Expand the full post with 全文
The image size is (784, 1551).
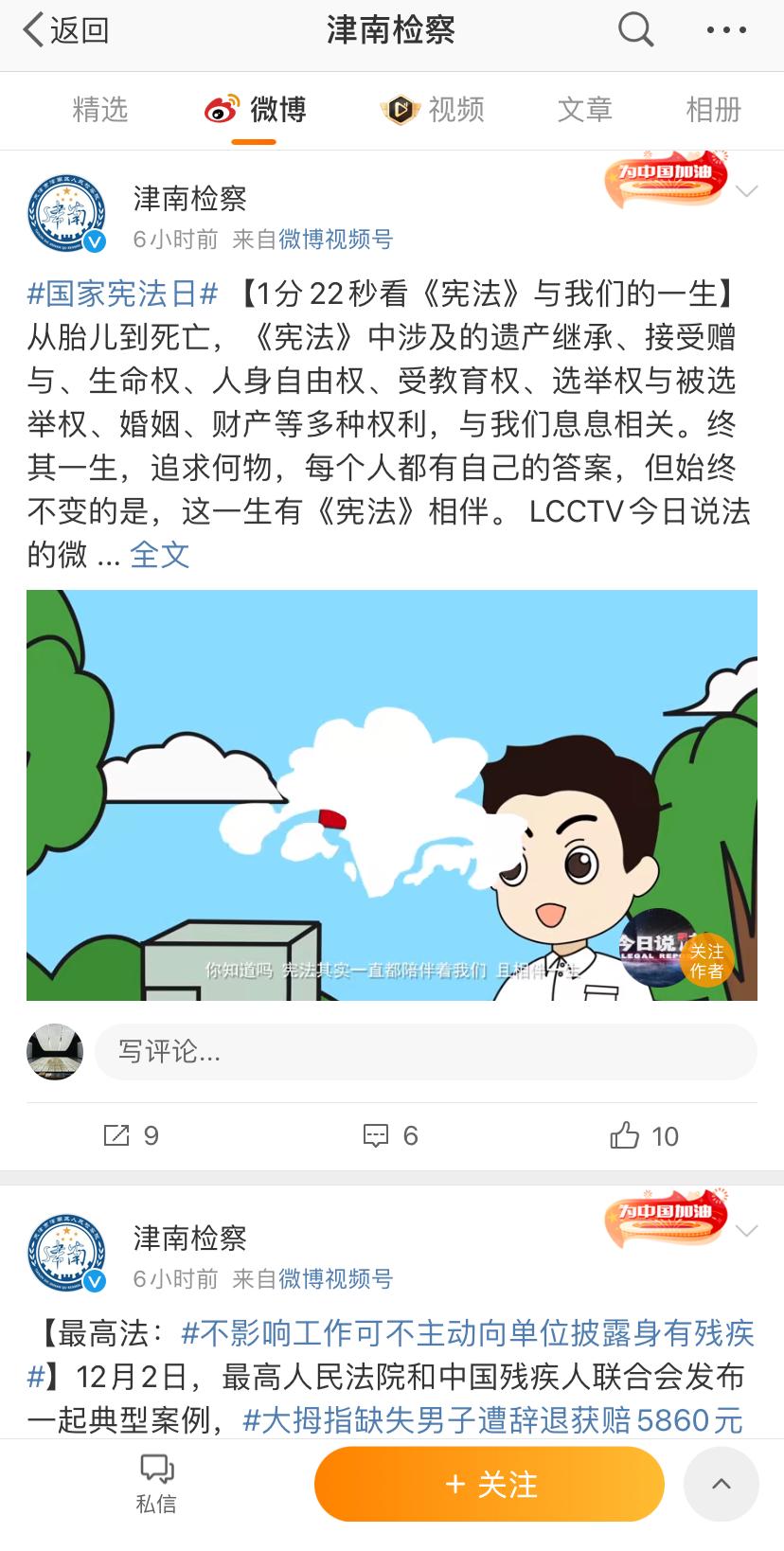tap(159, 556)
